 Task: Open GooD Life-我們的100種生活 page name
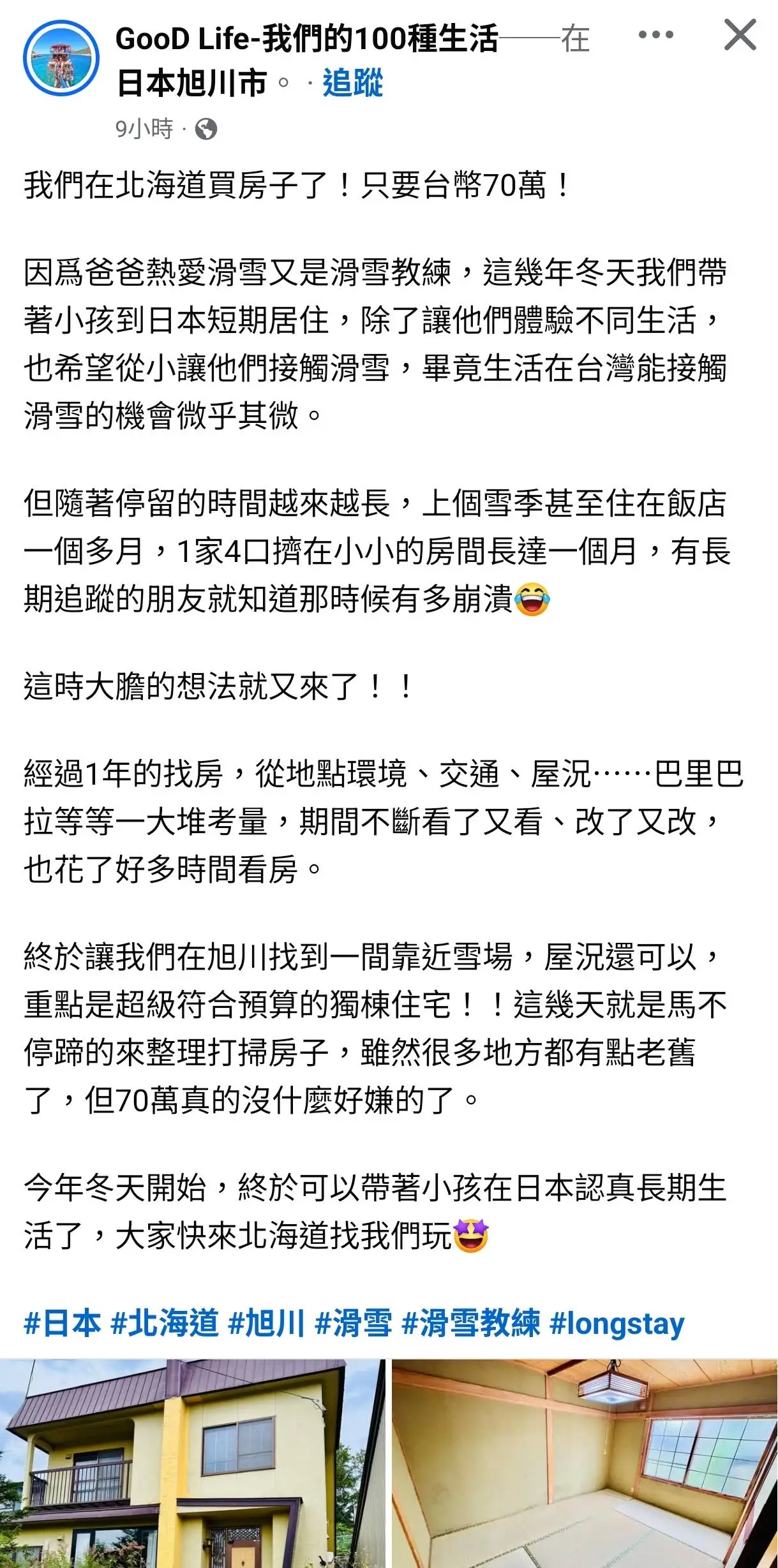(x=306, y=39)
